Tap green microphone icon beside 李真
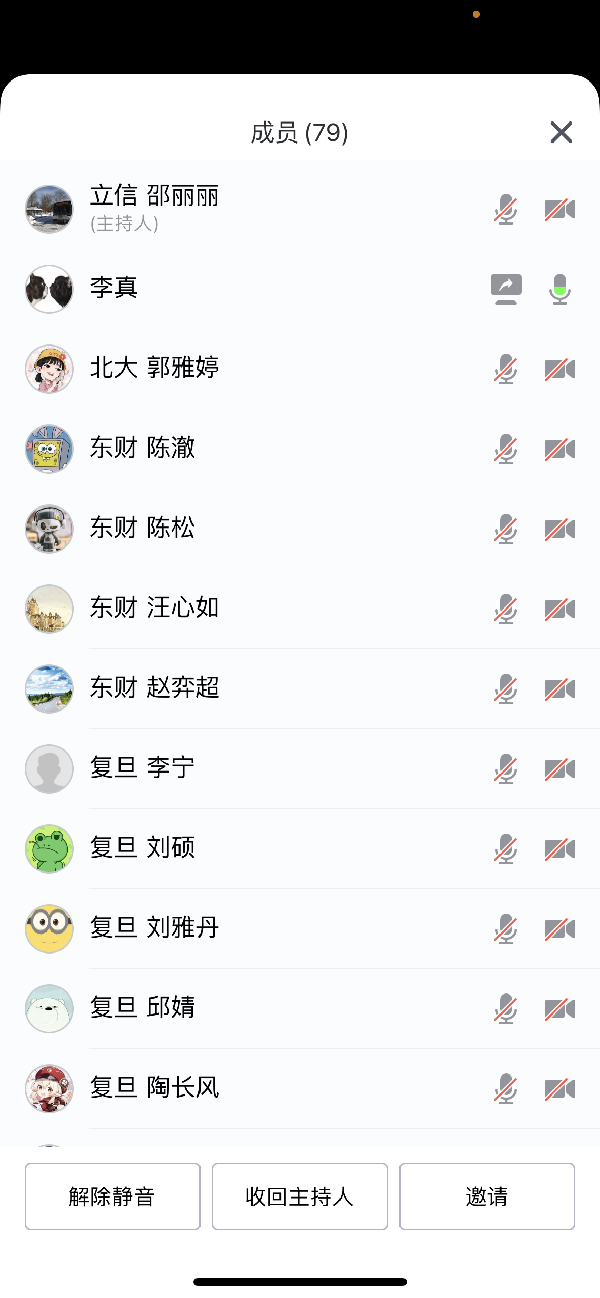This screenshot has height=1298, width=600. 560,289
